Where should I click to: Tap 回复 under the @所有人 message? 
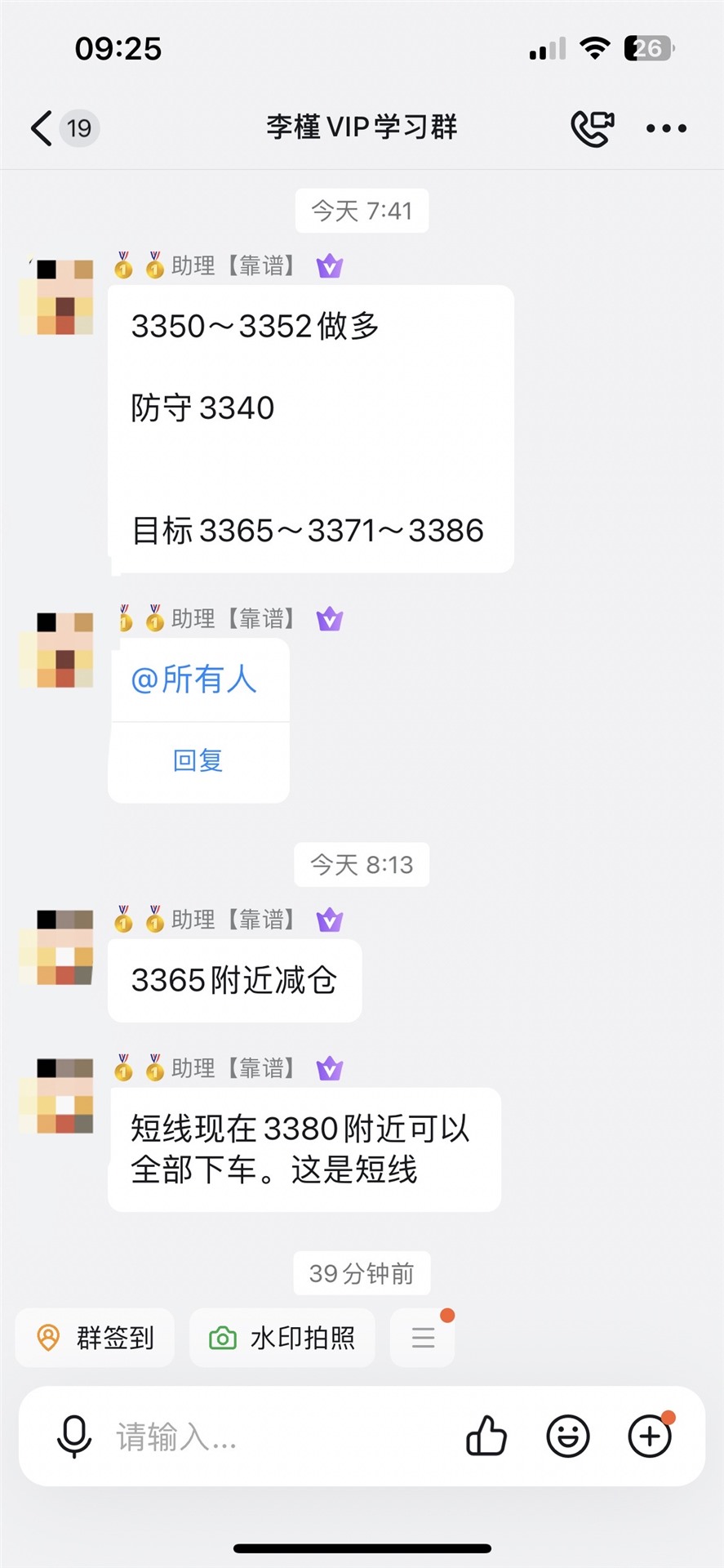click(x=198, y=760)
